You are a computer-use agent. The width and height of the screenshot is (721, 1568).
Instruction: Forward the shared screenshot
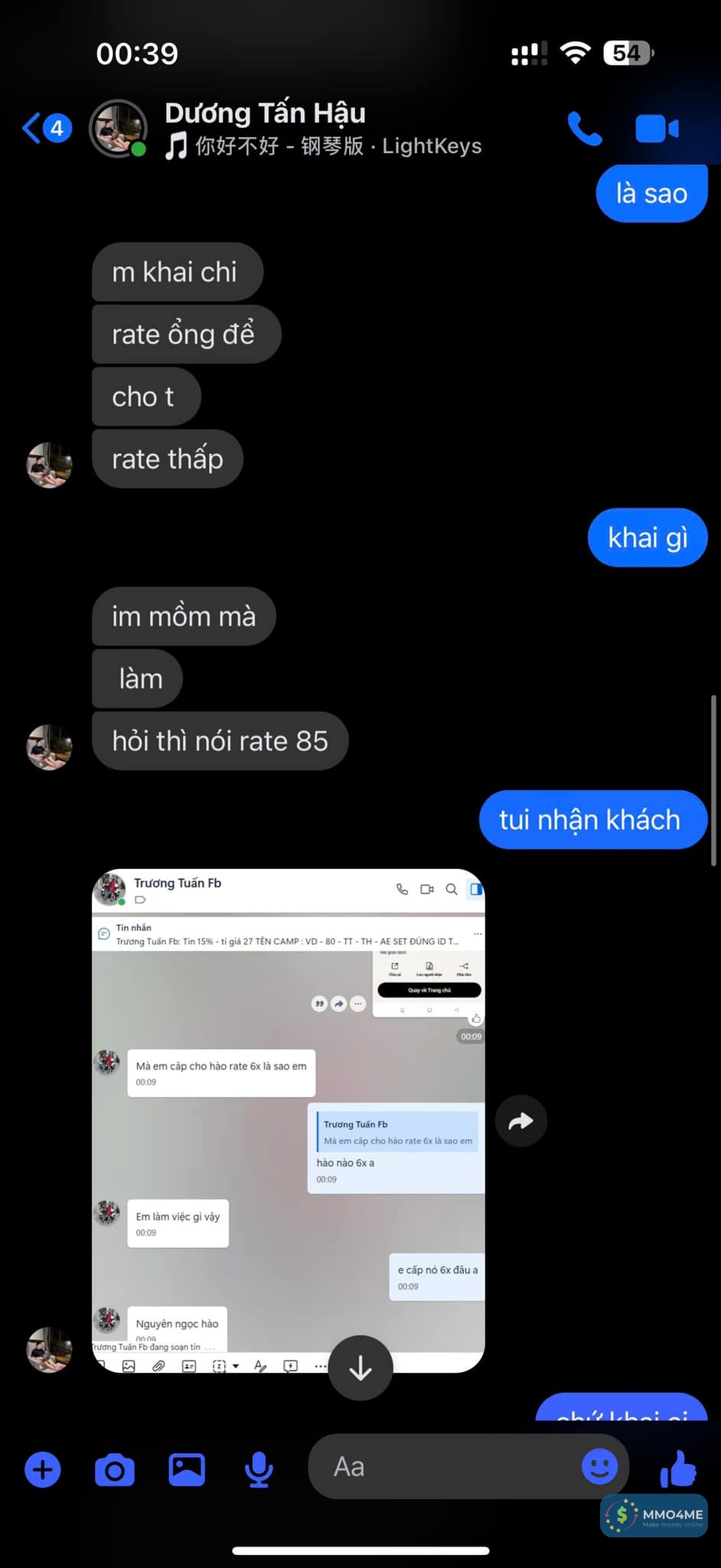click(520, 1121)
